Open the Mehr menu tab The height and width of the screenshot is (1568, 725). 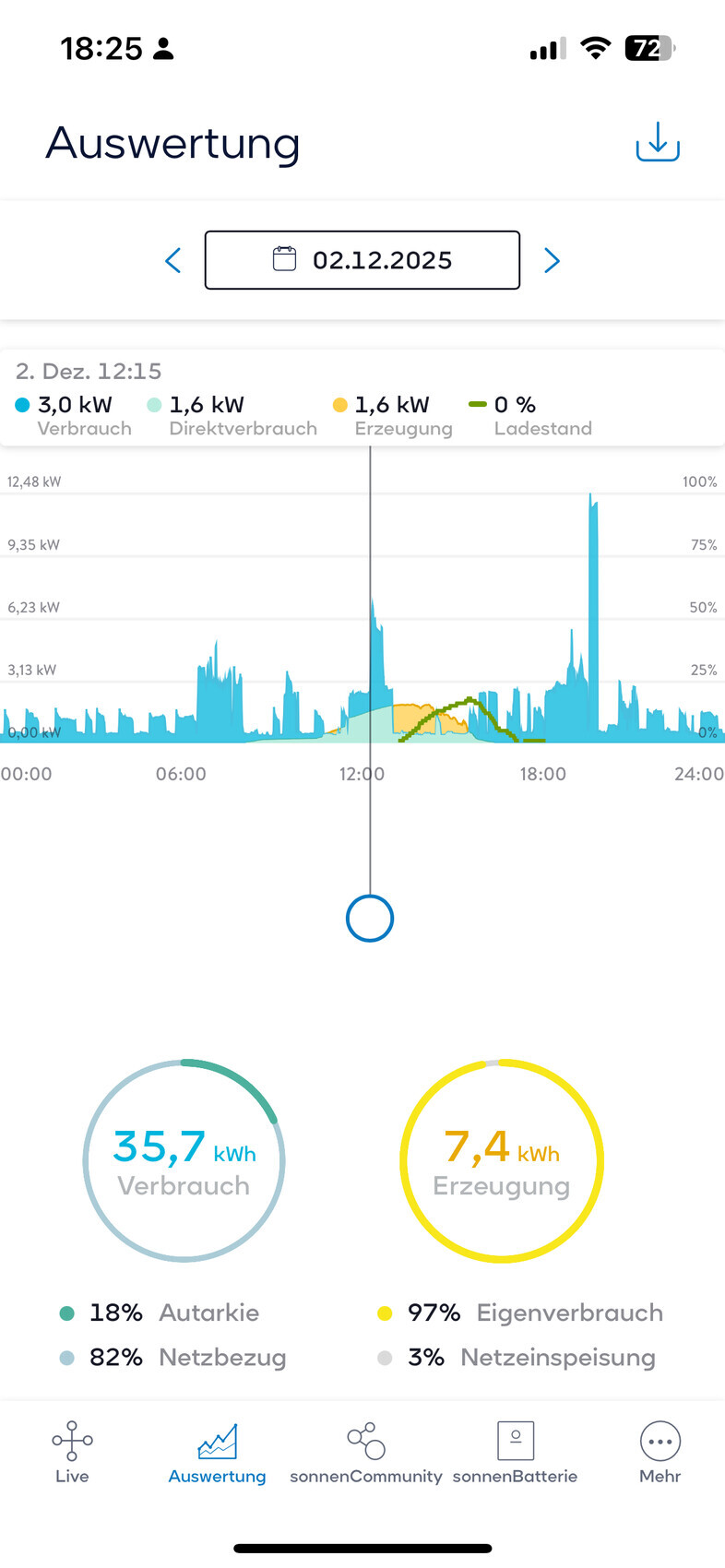pyautogui.click(x=660, y=1452)
